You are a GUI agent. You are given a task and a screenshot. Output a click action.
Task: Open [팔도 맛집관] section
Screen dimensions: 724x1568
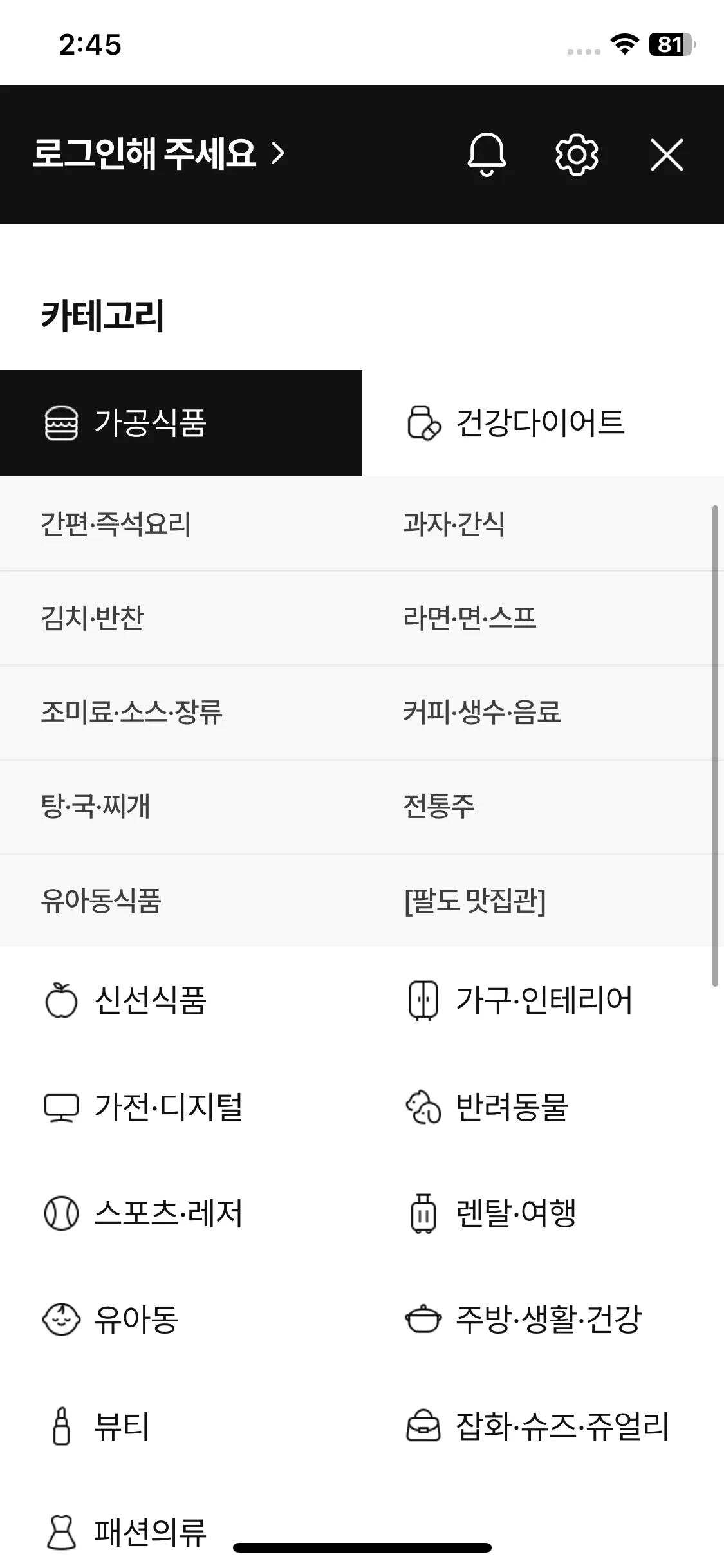[x=475, y=901]
